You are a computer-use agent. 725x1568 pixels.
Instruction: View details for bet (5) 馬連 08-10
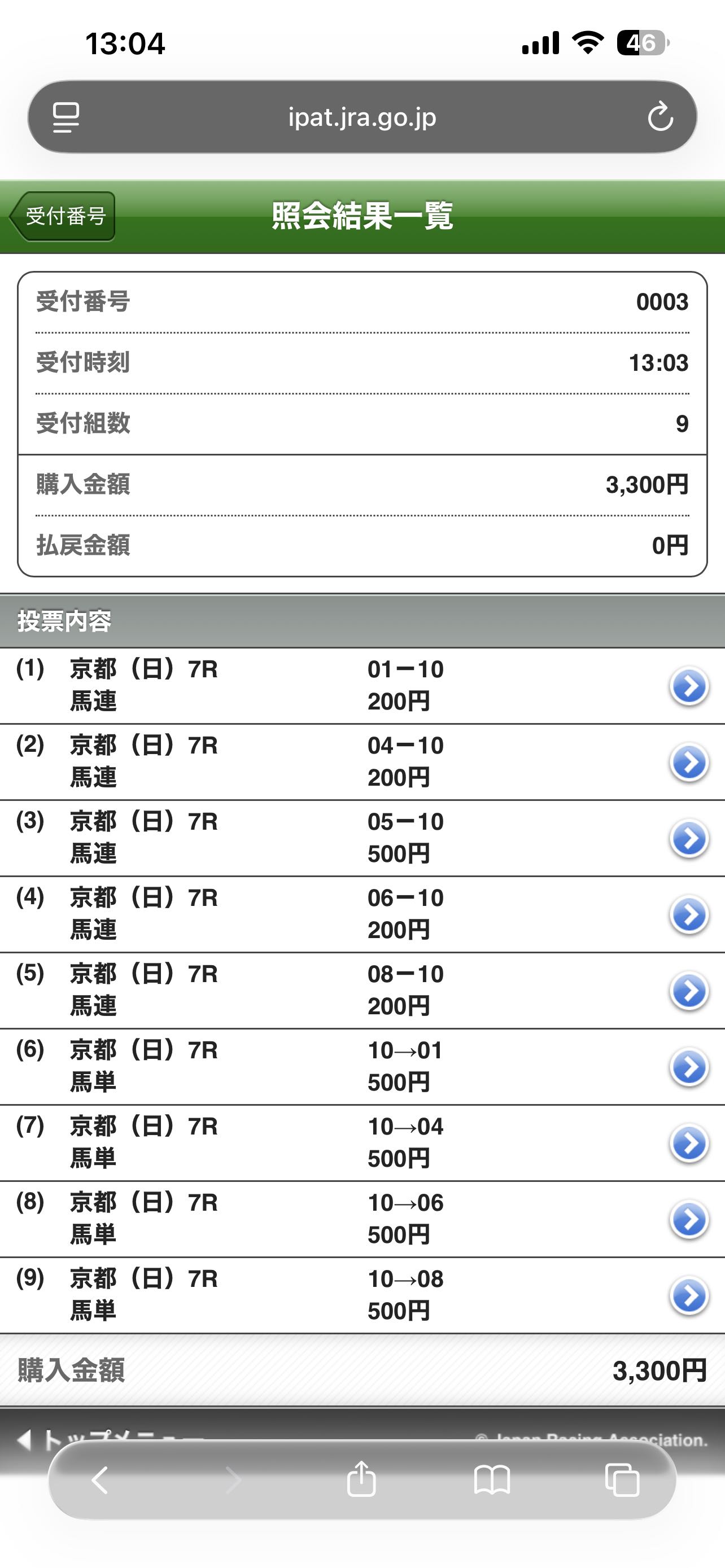(688, 991)
